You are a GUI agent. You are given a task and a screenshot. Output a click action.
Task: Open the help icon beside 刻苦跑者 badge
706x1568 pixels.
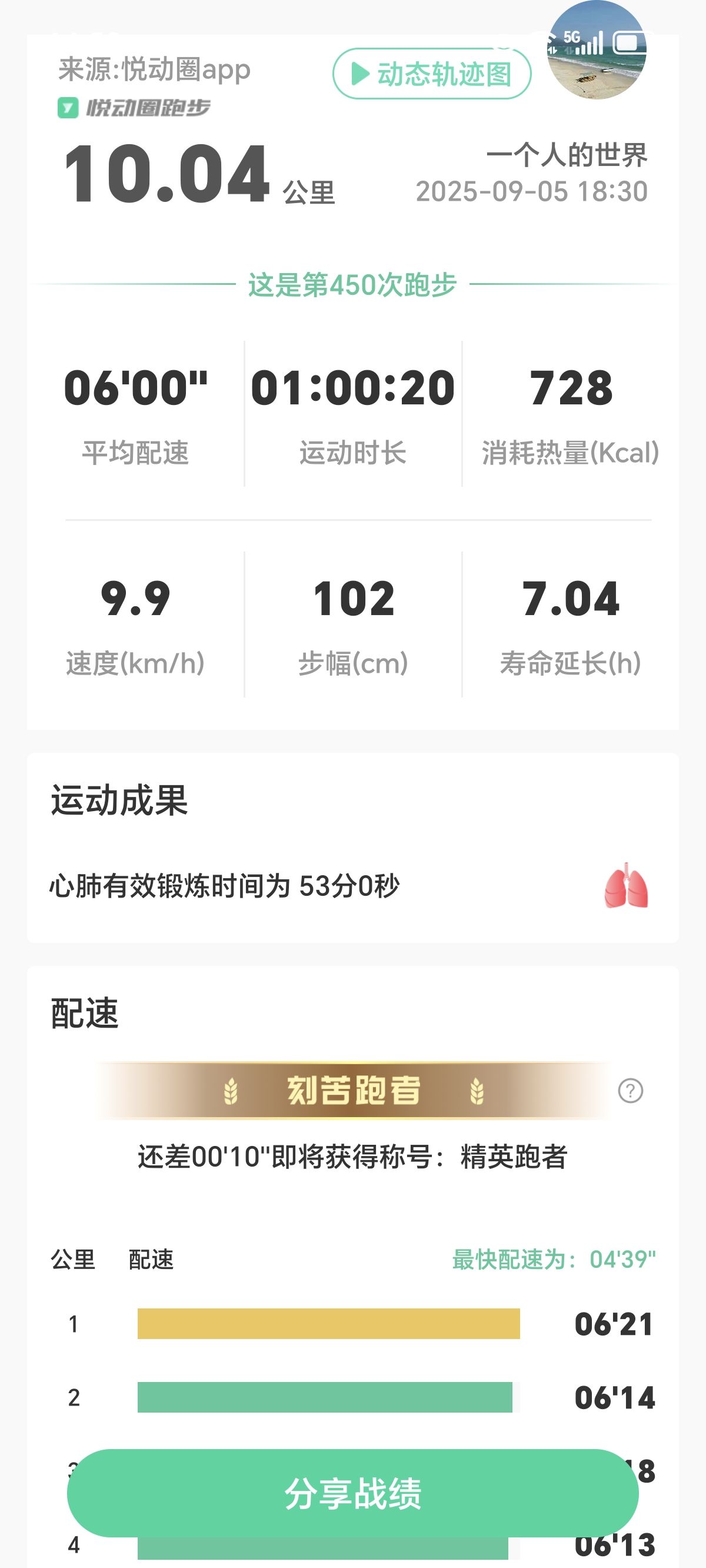pyautogui.click(x=630, y=1091)
